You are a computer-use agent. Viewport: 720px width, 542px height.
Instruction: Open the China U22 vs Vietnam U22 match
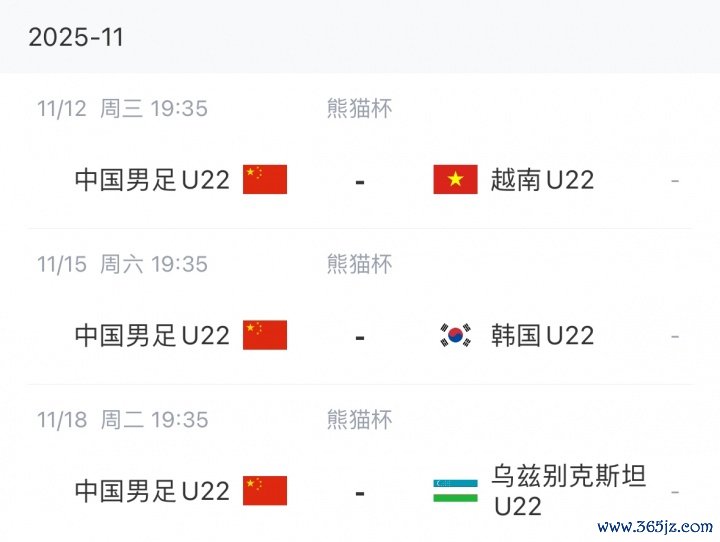pyautogui.click(x=360, y=180)
